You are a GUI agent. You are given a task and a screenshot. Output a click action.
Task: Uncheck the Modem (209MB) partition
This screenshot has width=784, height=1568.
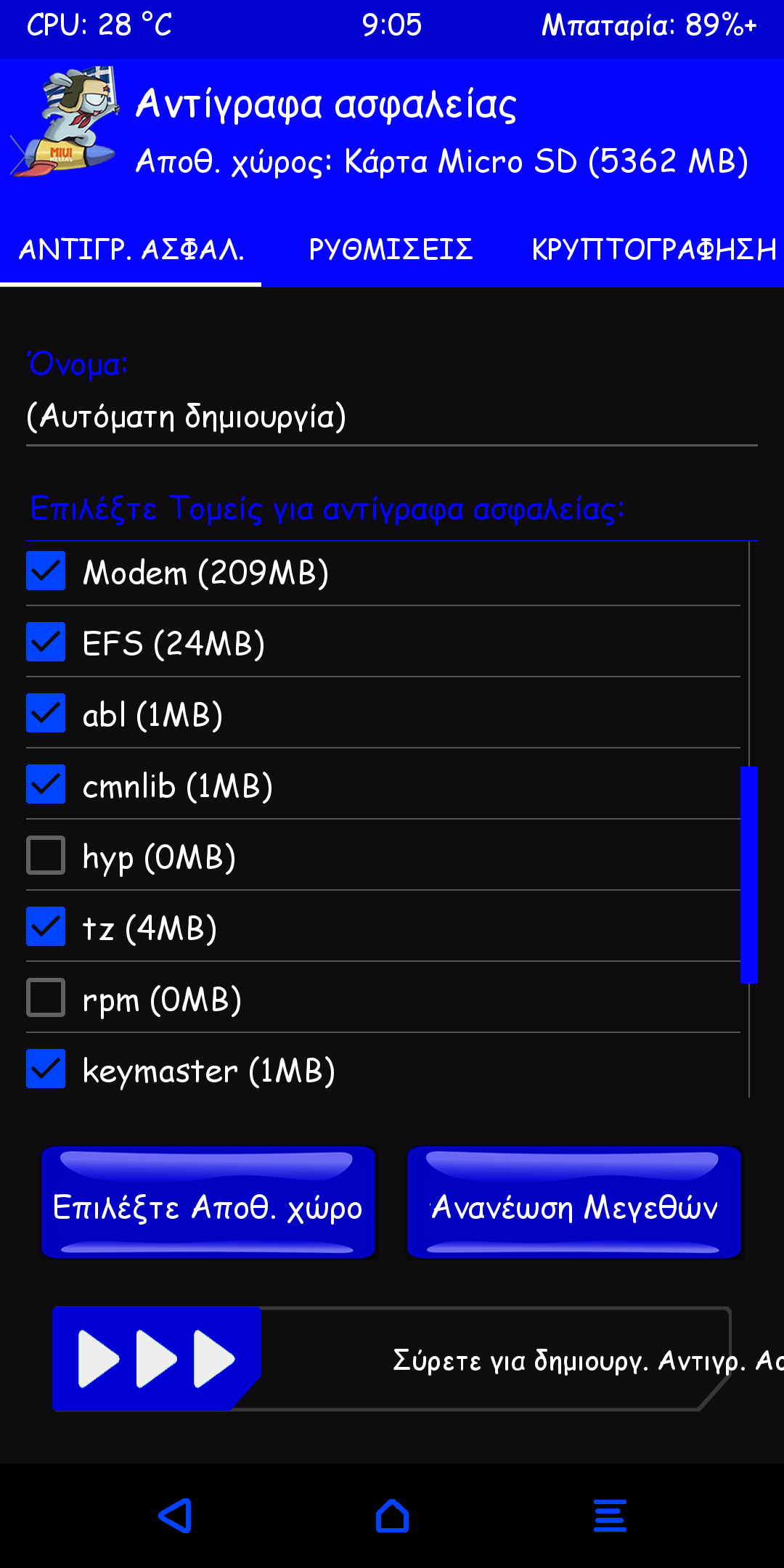[46, 571]
